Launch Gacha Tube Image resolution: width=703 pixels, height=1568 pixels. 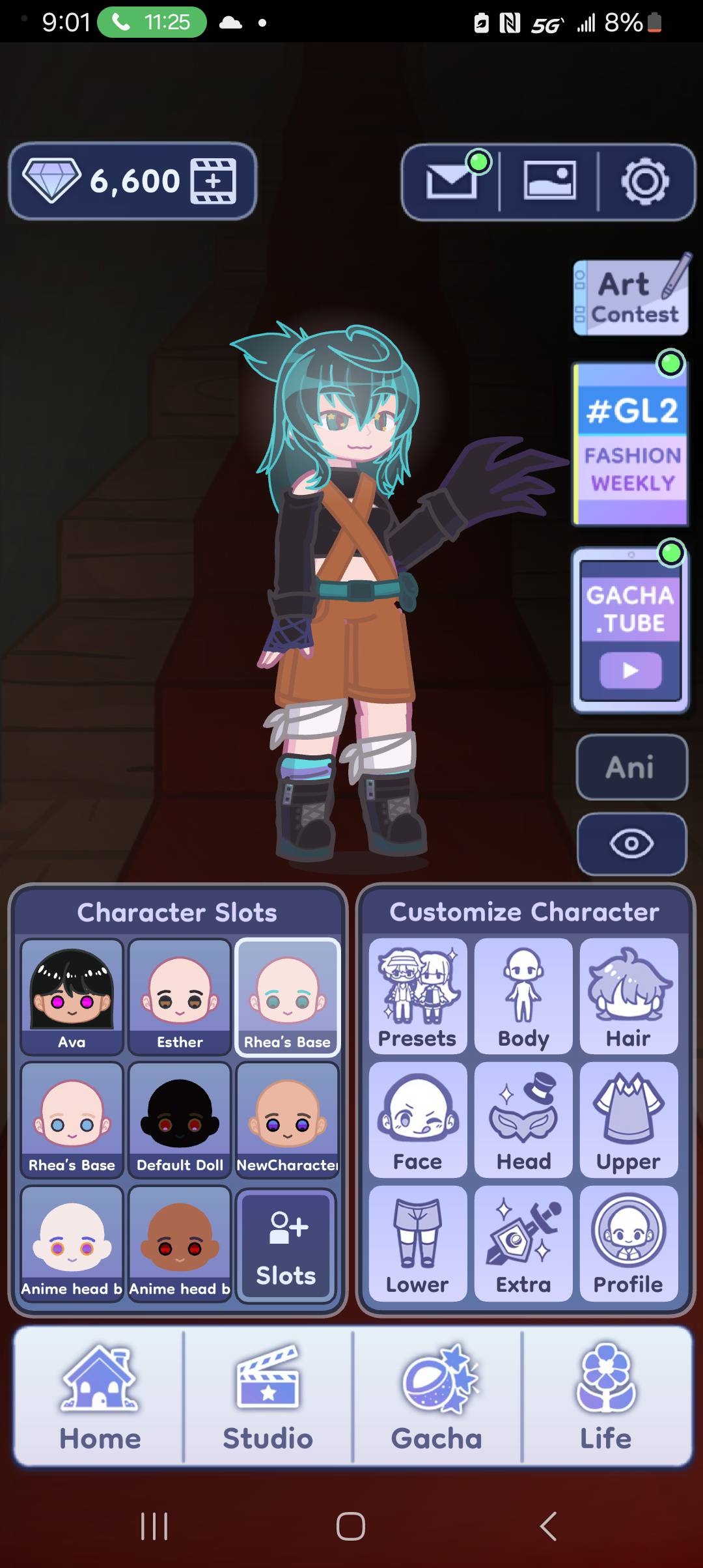point(630,630)
